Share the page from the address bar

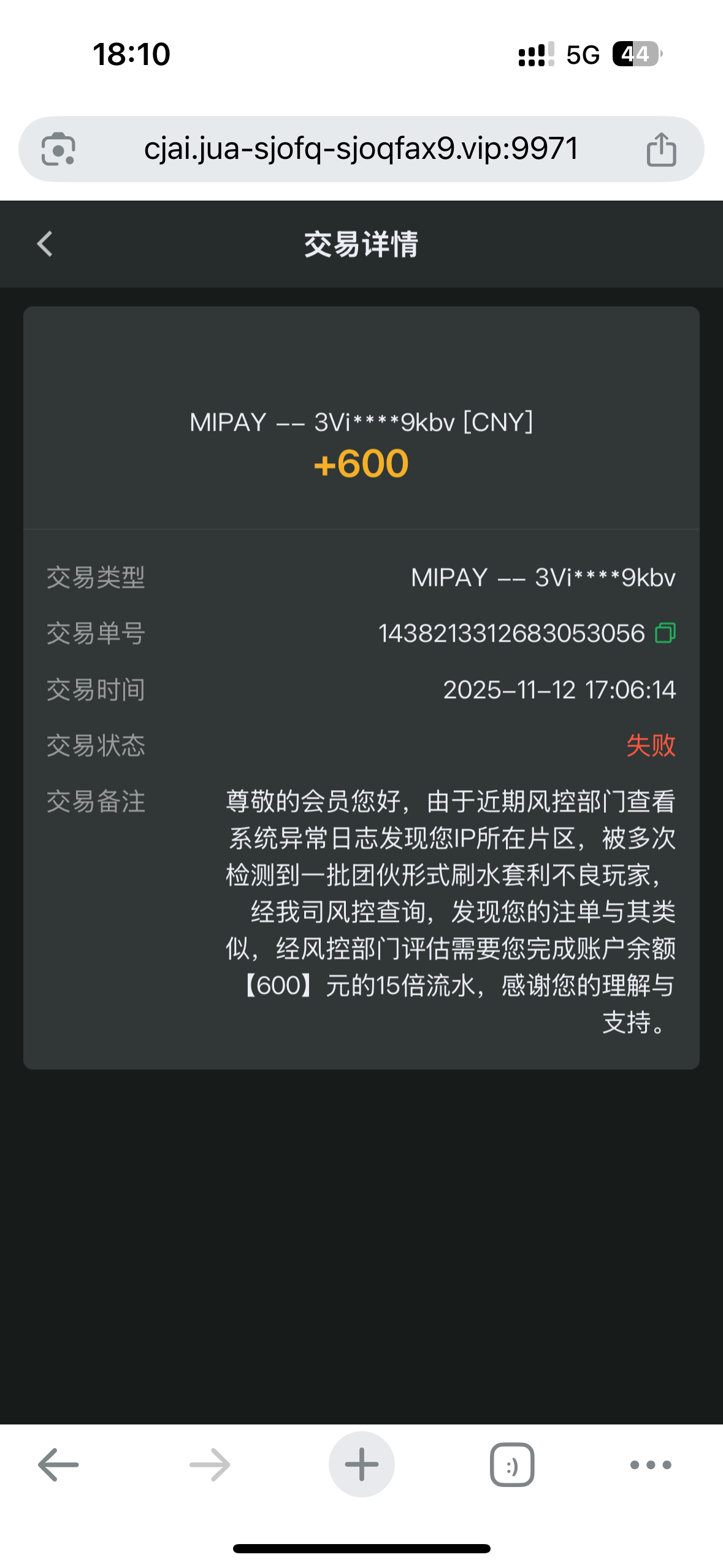point(661,150)
